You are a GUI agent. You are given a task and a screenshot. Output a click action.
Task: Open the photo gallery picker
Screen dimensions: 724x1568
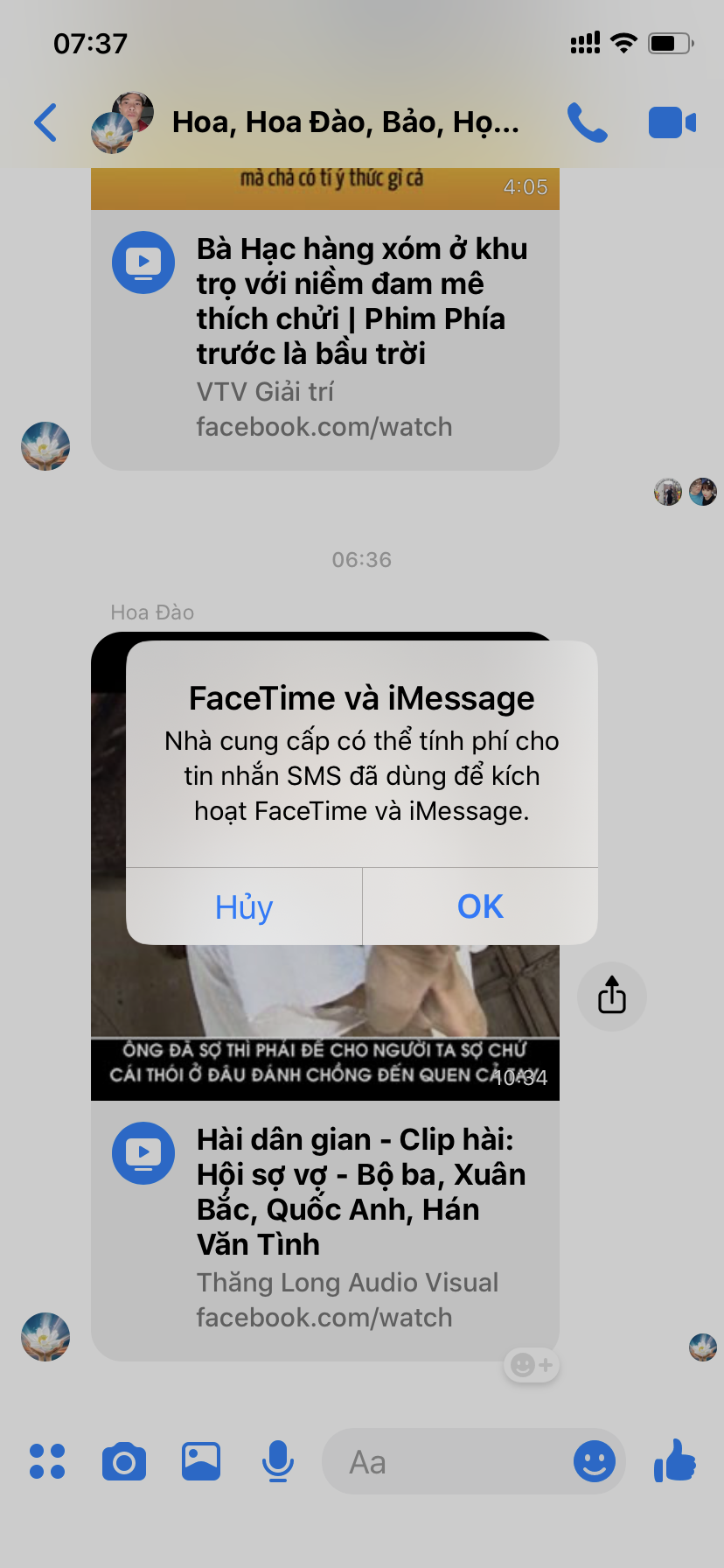tap(201, 1461)
